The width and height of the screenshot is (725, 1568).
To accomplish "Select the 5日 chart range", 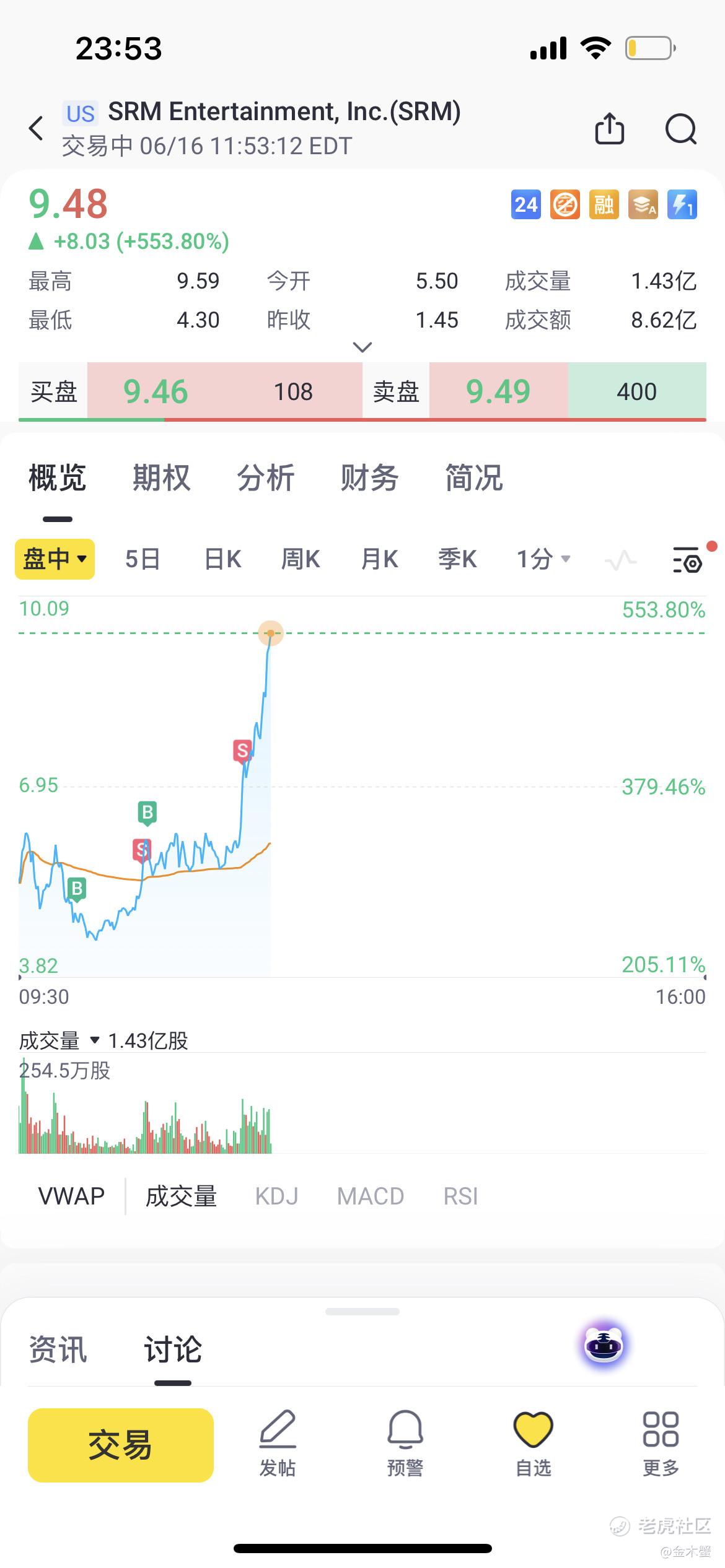I will tap(143, 559).
